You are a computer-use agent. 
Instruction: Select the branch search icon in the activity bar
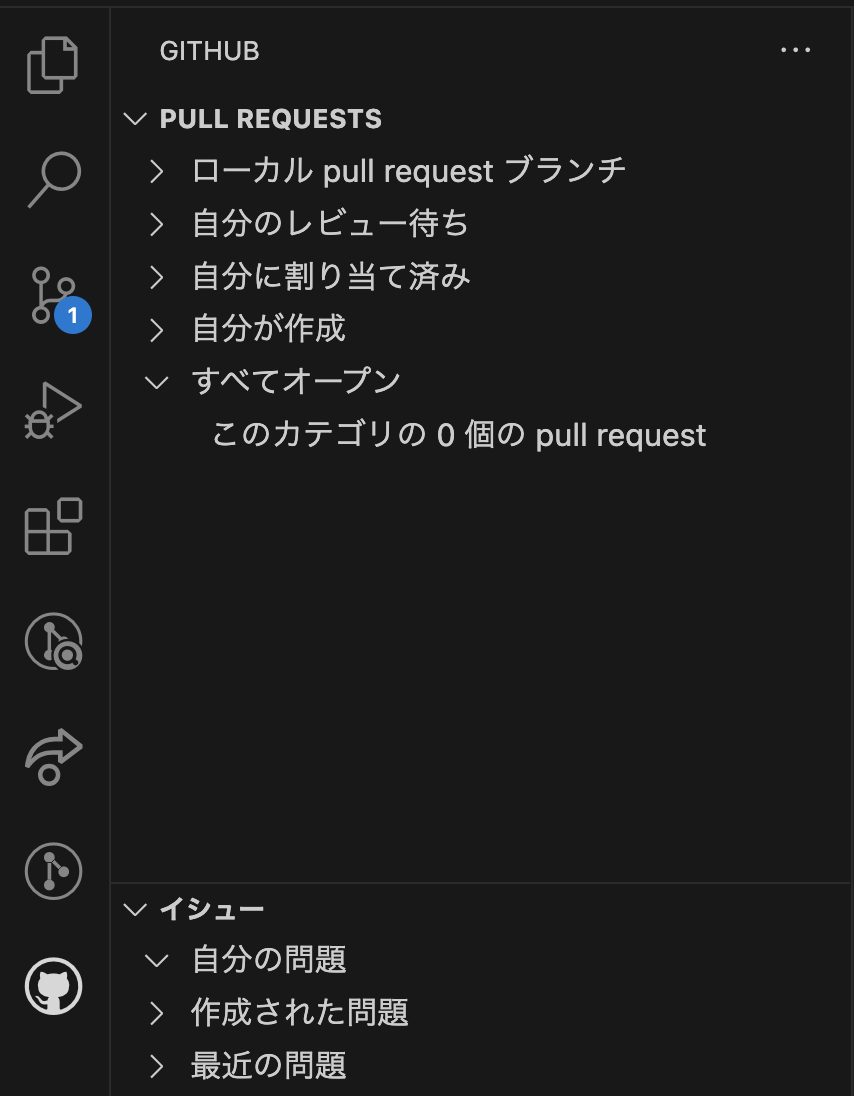tap(53, 641)
